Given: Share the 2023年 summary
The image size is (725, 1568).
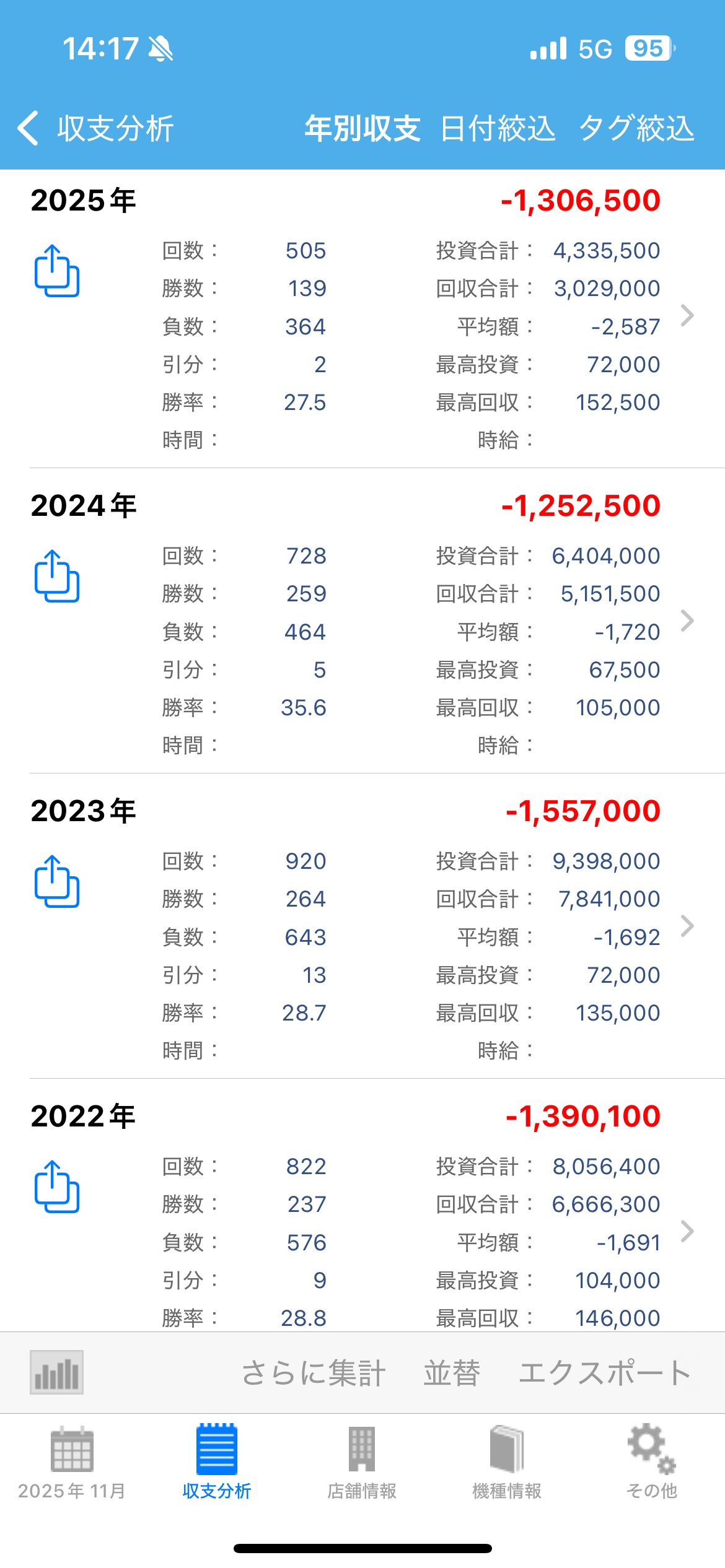Looking at the screenshot, I should click(x=56, y=882).
